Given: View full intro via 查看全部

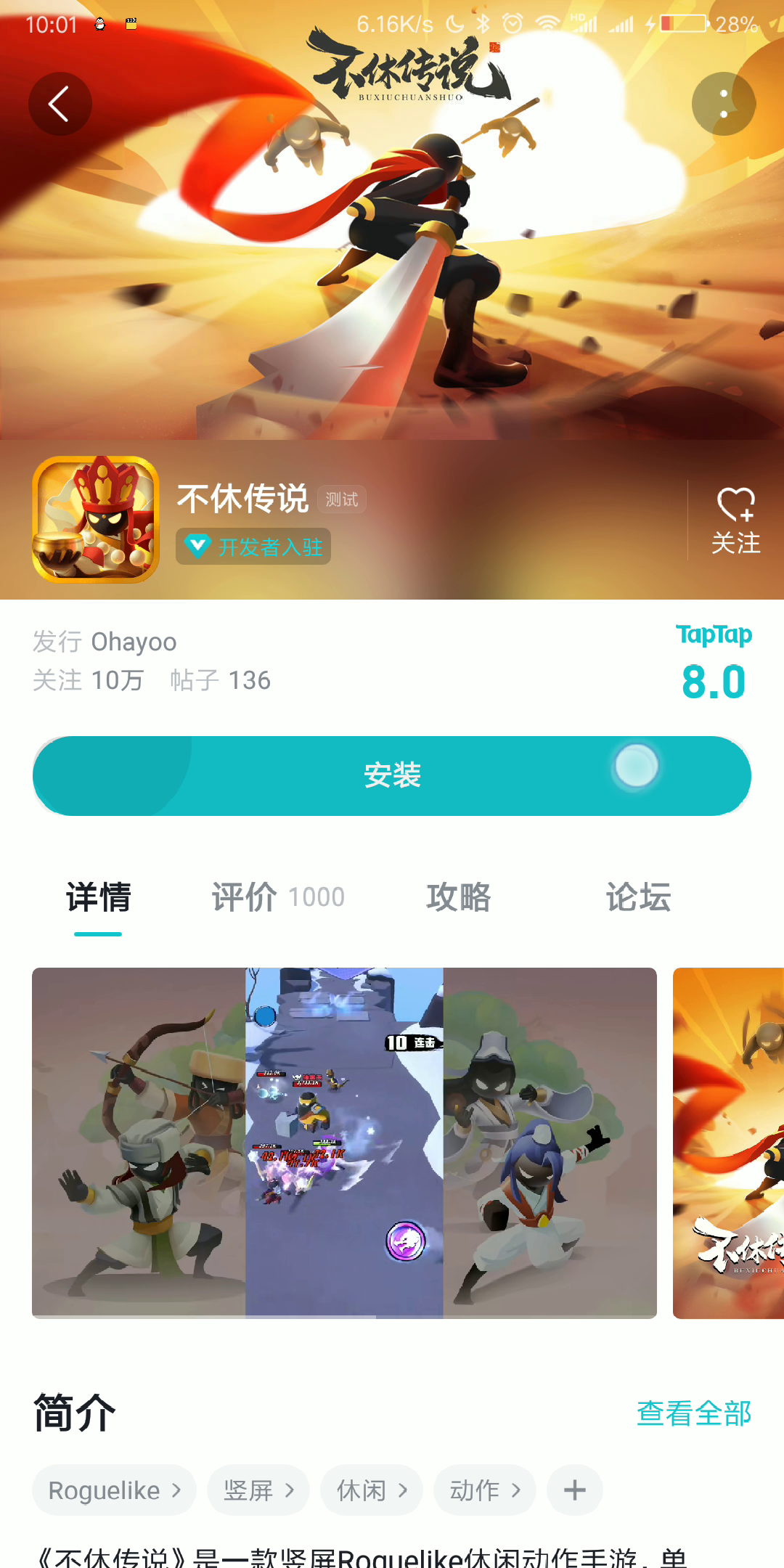Looking at the screenshot, I should tap(693, 1413).
